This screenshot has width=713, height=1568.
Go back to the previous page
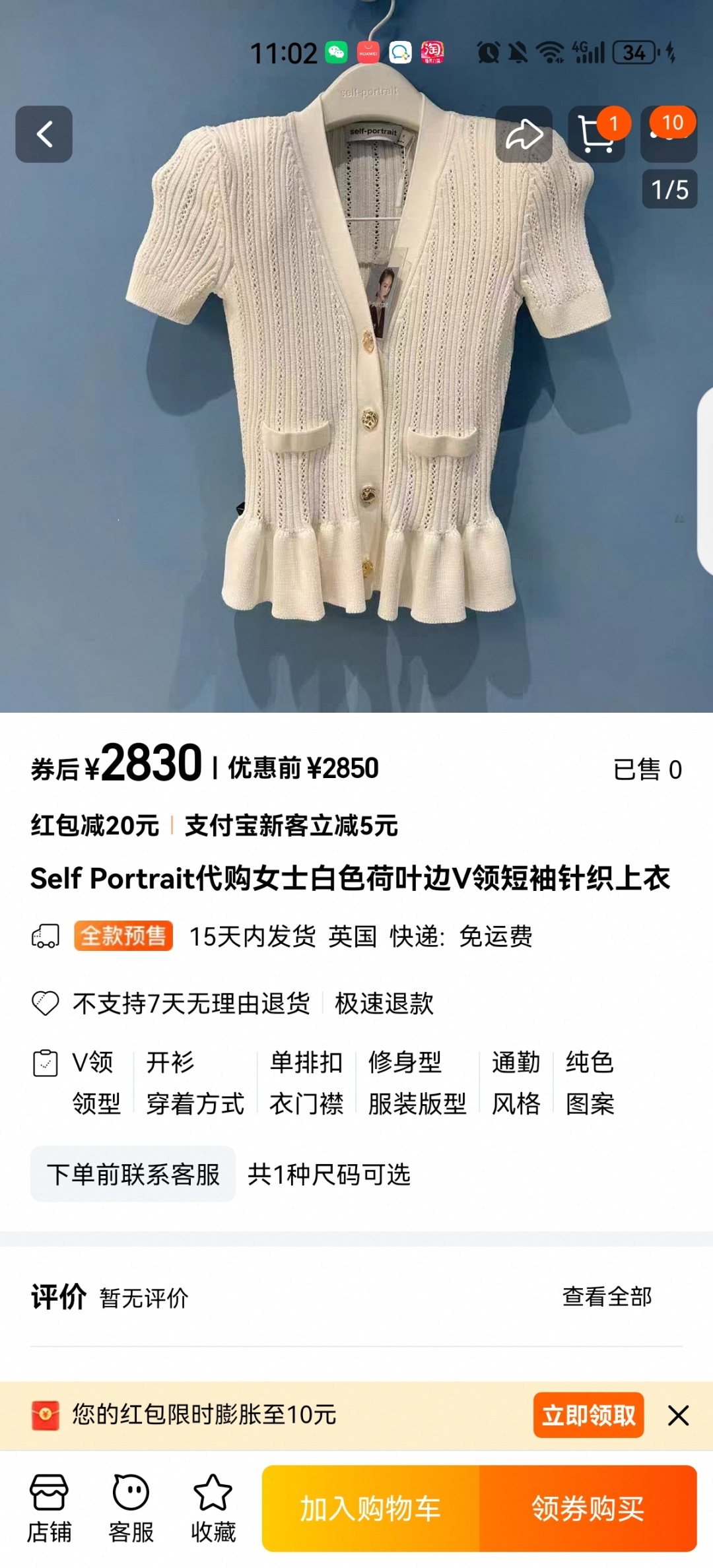click(x=44, y=134)
